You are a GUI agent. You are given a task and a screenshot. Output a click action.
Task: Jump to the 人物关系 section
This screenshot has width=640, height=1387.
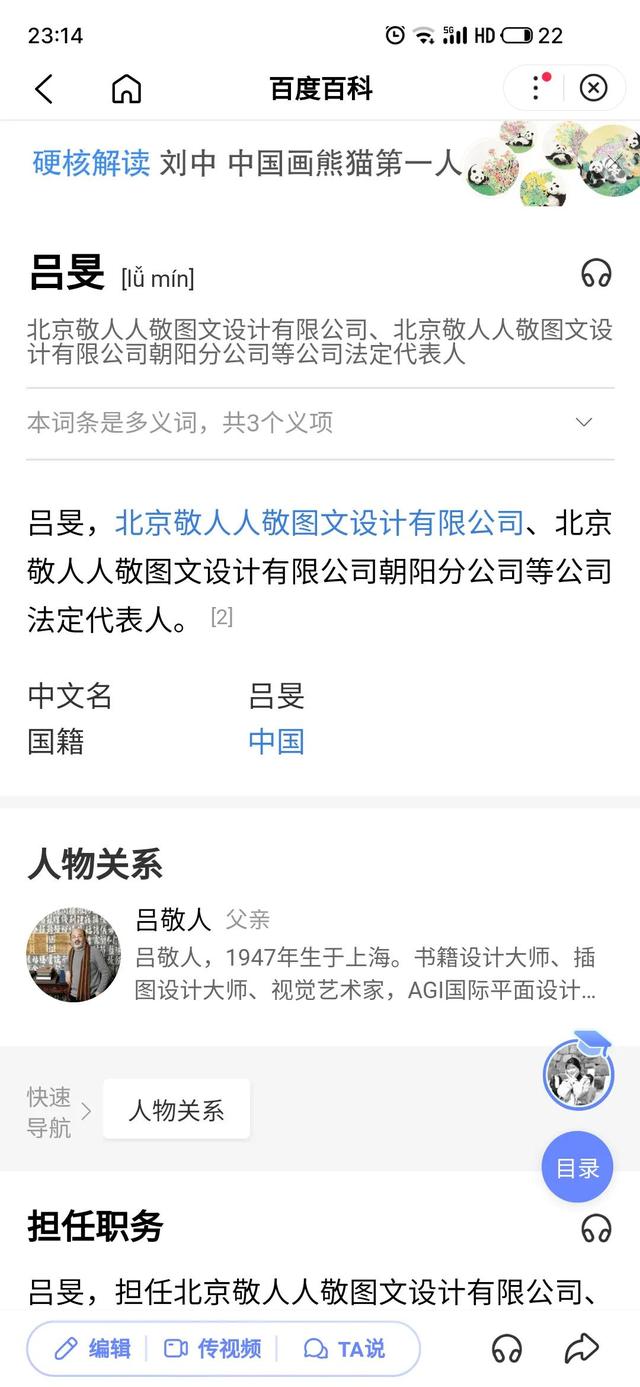click(176, 1110)
